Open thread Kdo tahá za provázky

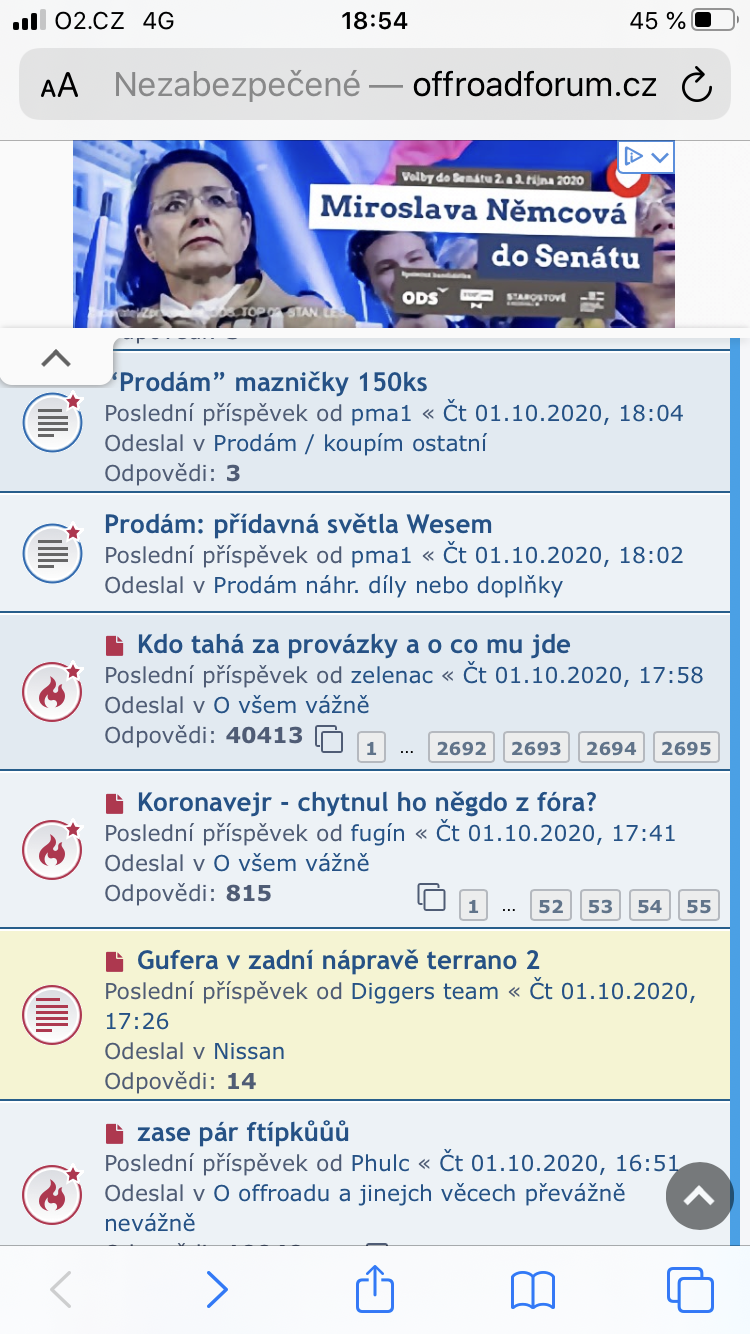(354, 645)
